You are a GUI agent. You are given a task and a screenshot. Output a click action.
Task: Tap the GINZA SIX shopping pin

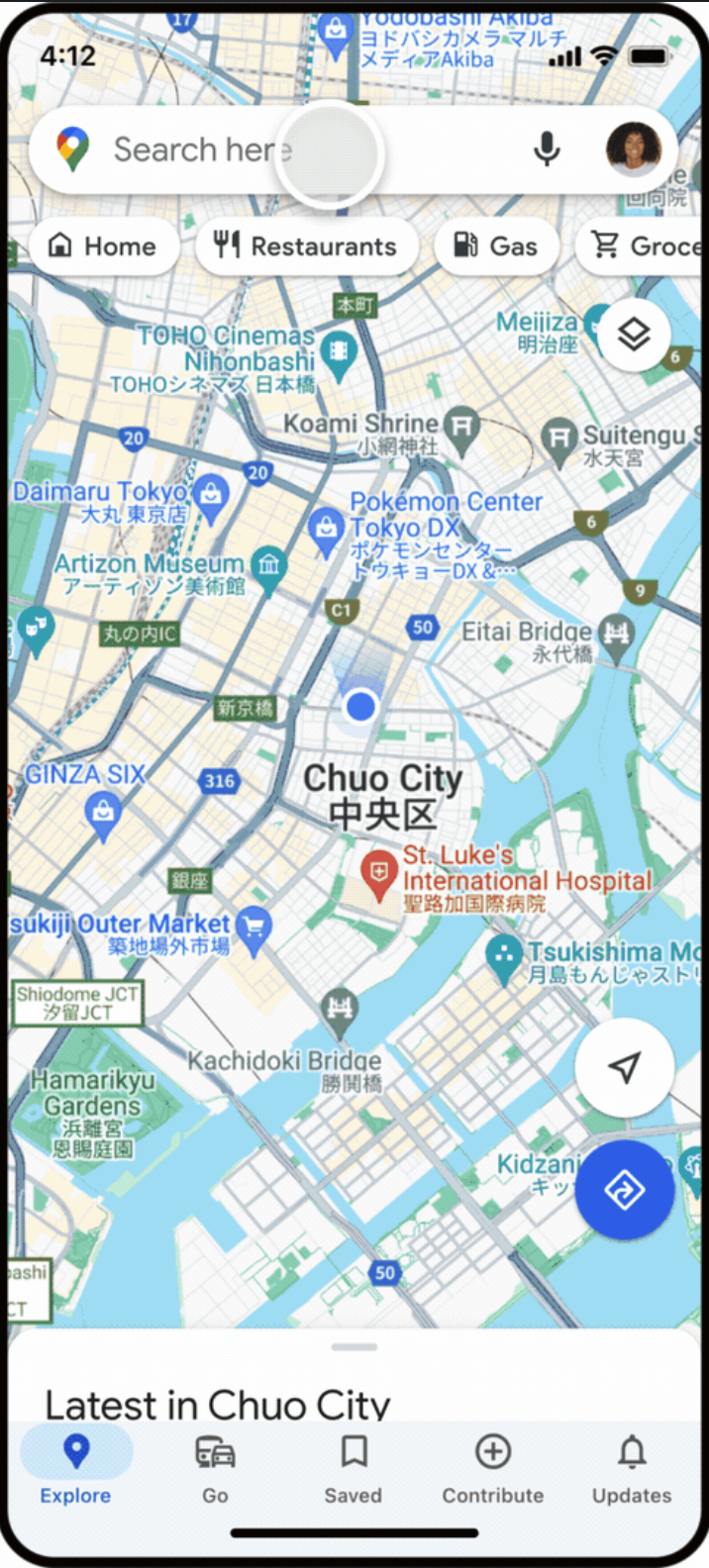(103, 815)
